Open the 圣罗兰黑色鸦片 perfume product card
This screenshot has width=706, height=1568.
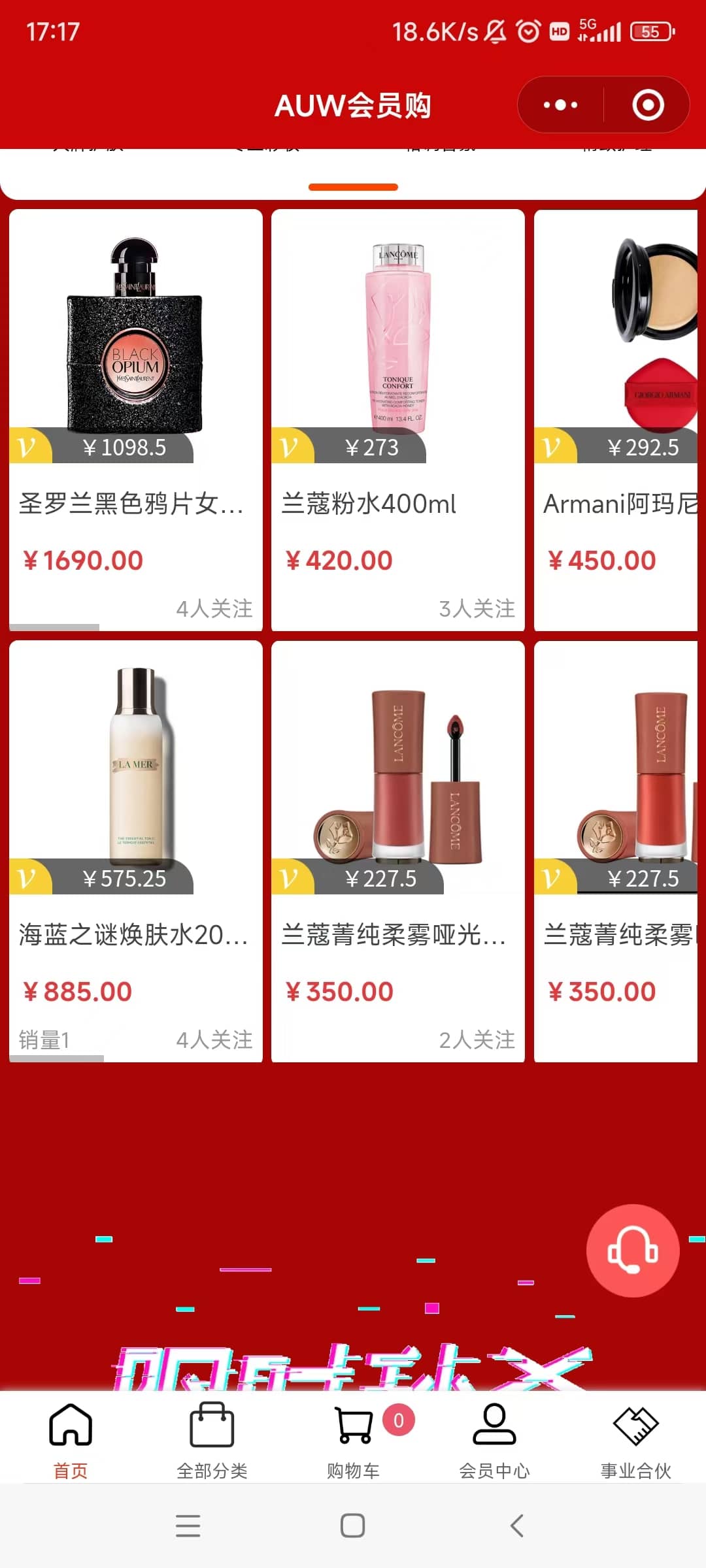pos(136,420)
